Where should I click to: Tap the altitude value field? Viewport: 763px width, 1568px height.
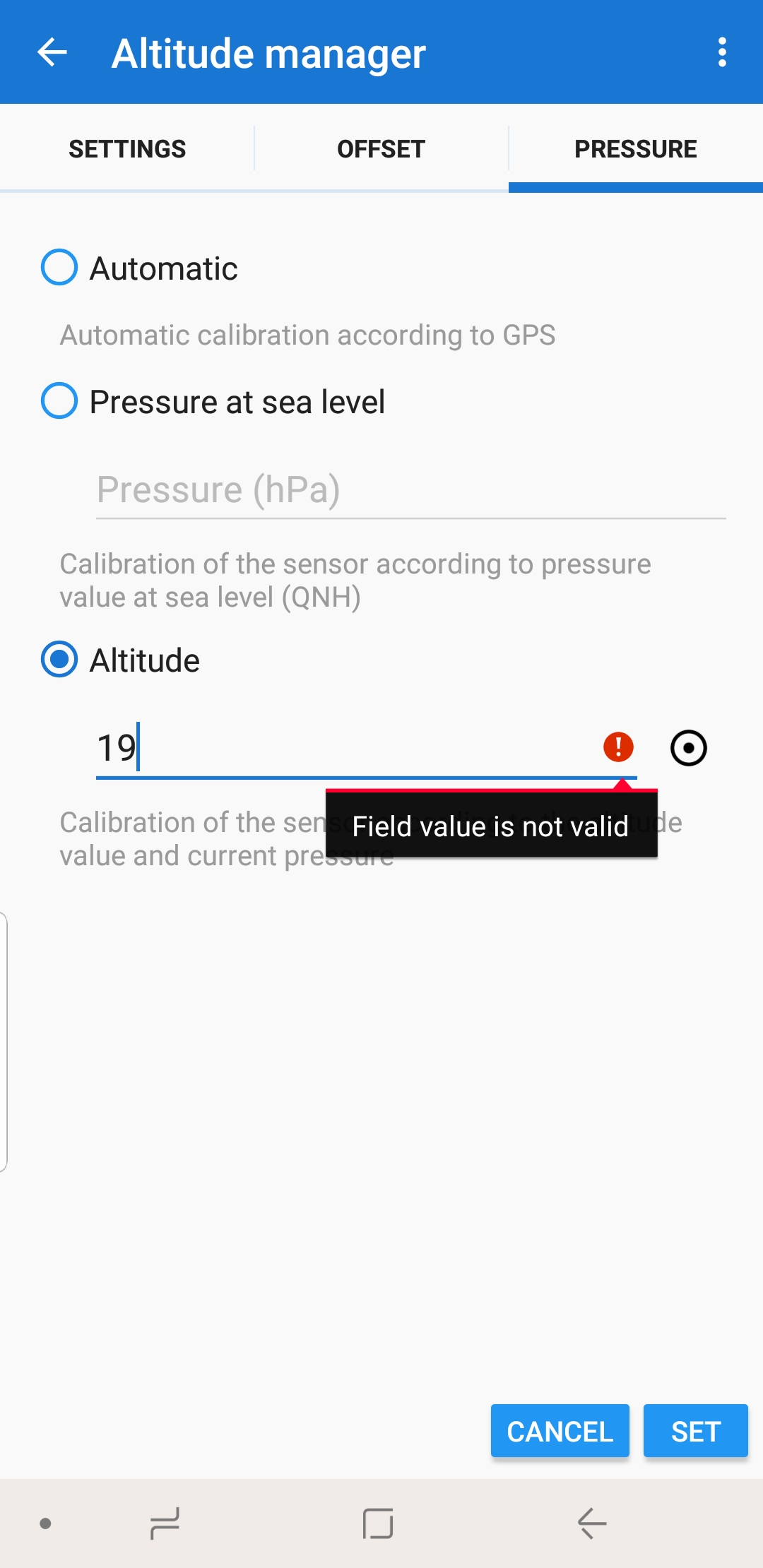pos(339,749)
